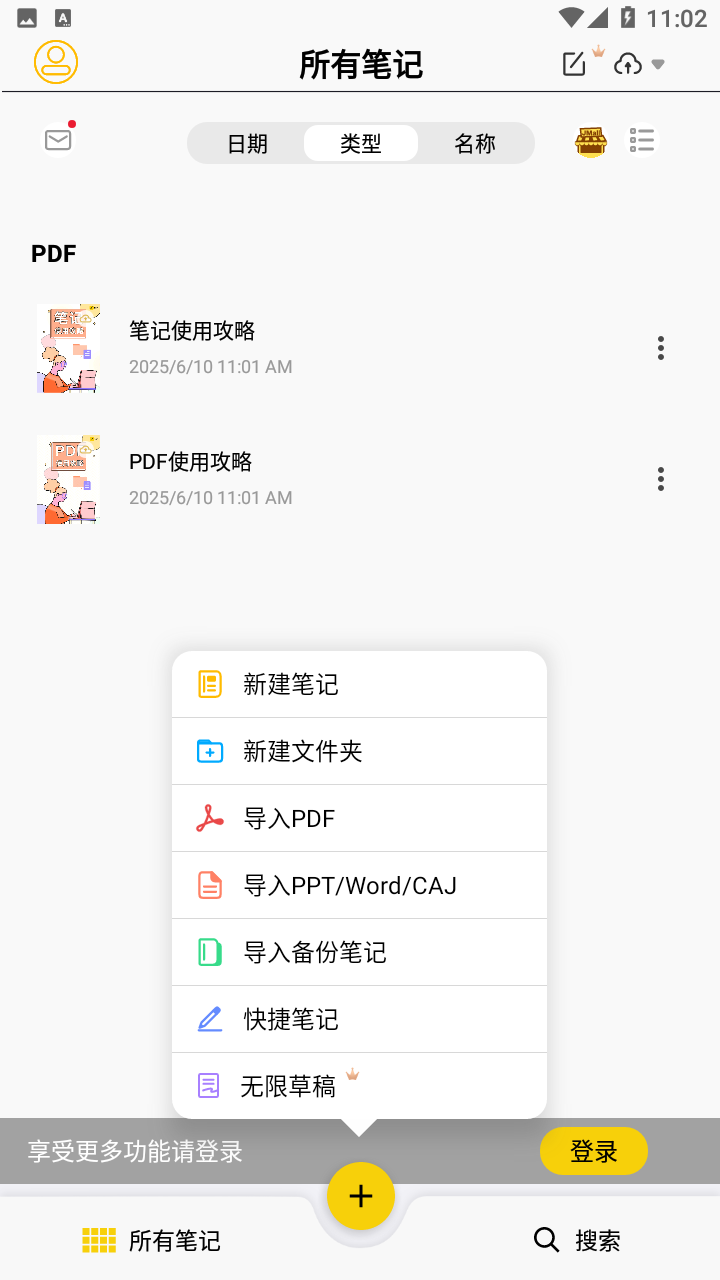Screen dimensions: 720x1280
Task: Toggle the list view layout icon
Action: click(x=642, y=141)
